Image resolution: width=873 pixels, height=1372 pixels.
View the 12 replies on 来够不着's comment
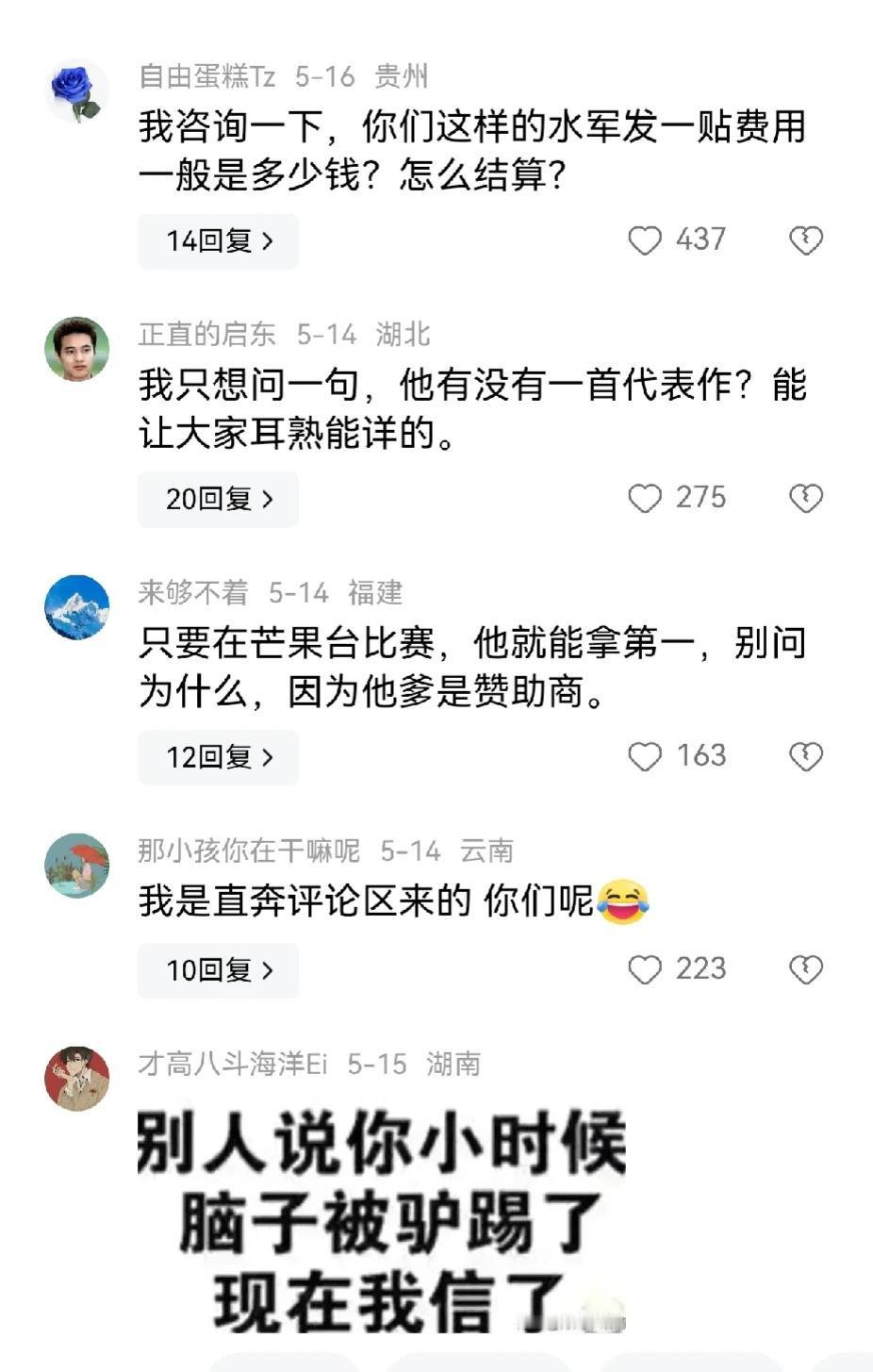point(218,756)
